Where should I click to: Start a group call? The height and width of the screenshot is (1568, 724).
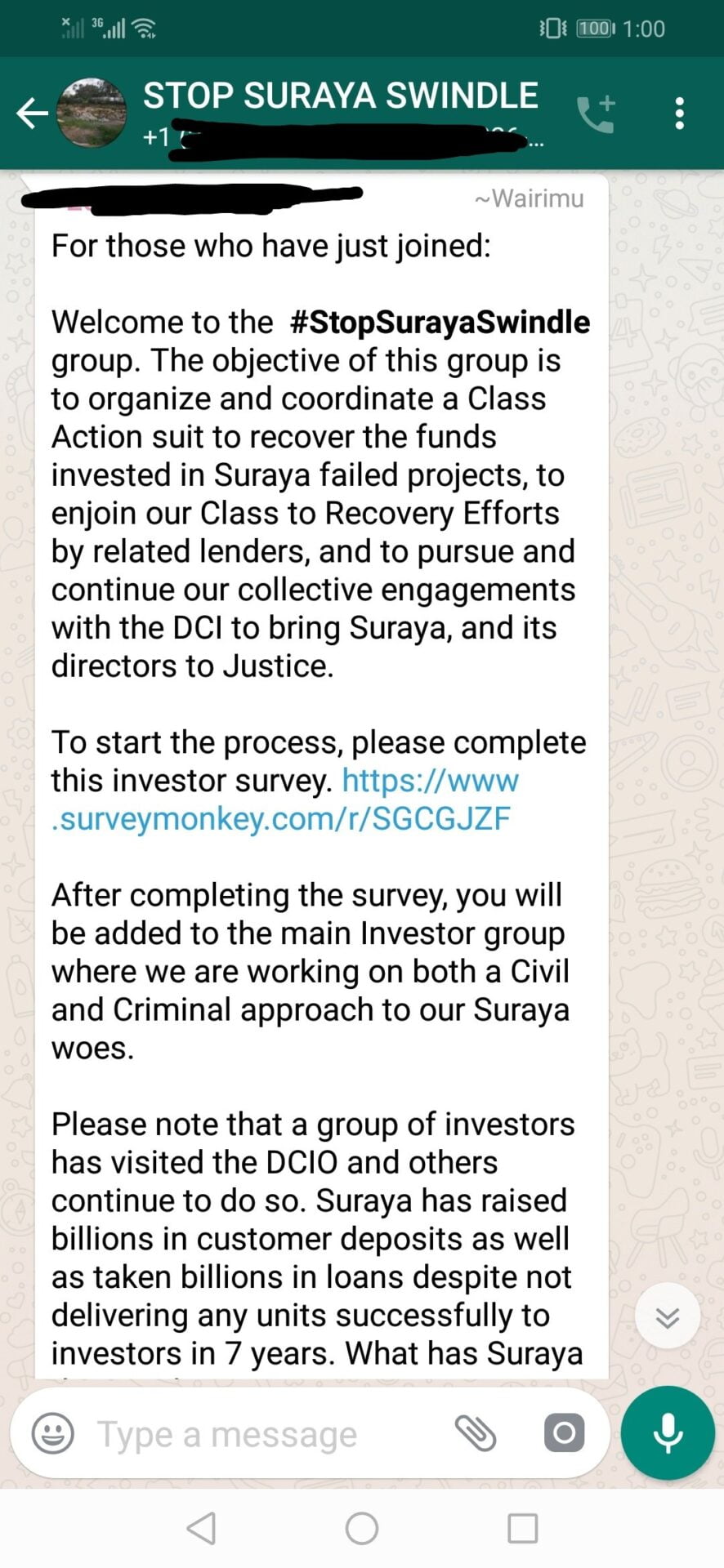(x=597, y=114)
